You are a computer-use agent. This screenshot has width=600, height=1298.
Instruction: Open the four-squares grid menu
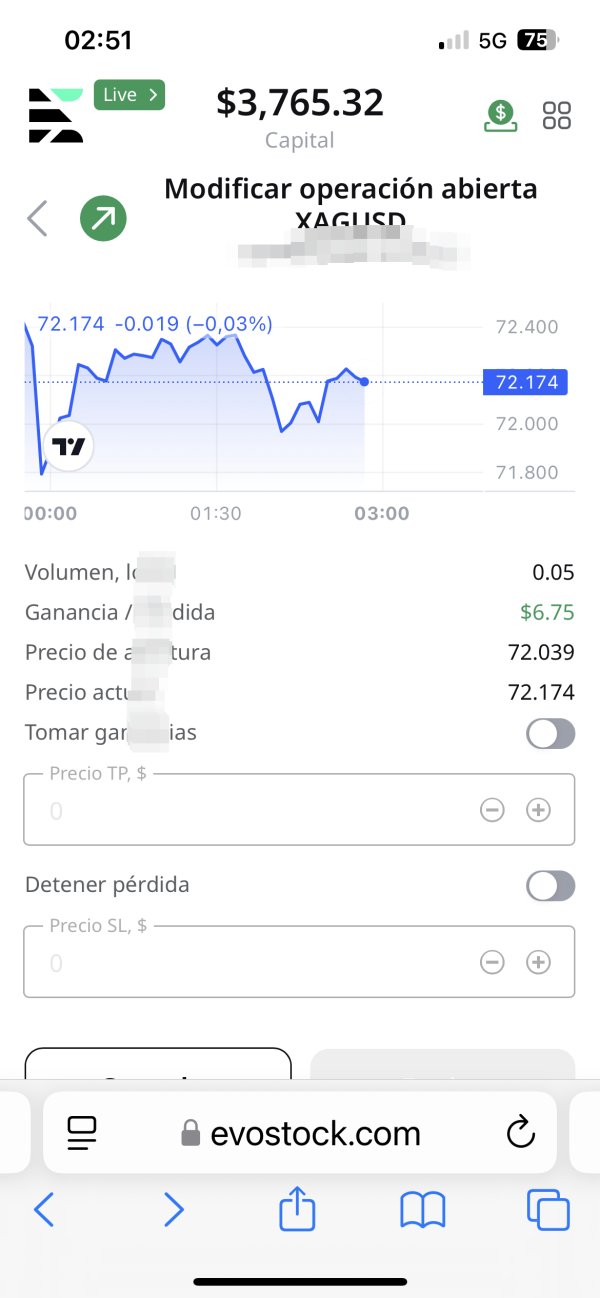click(557, 116)
